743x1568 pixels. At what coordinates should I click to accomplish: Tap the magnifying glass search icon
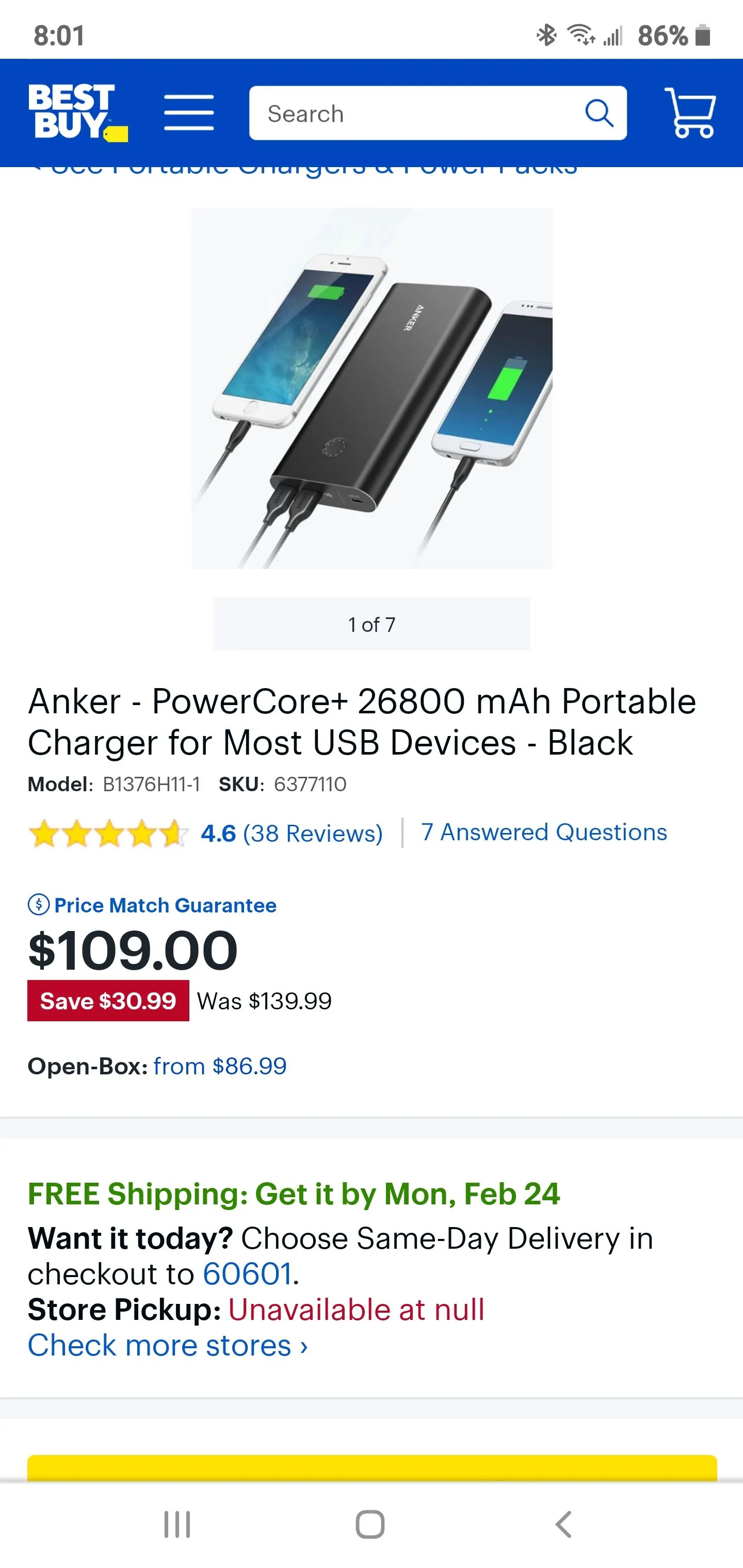point(599,113)
